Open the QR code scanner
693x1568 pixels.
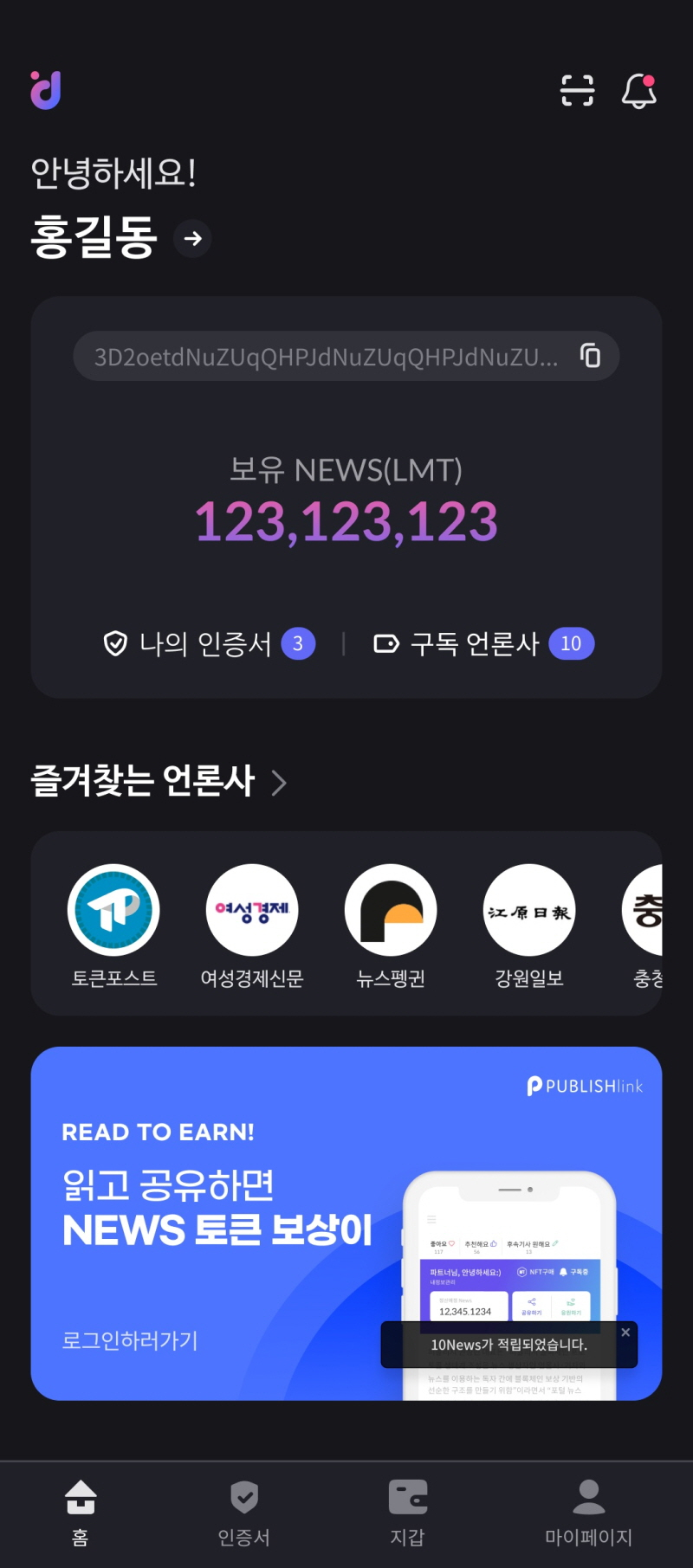tap(576, 90)
